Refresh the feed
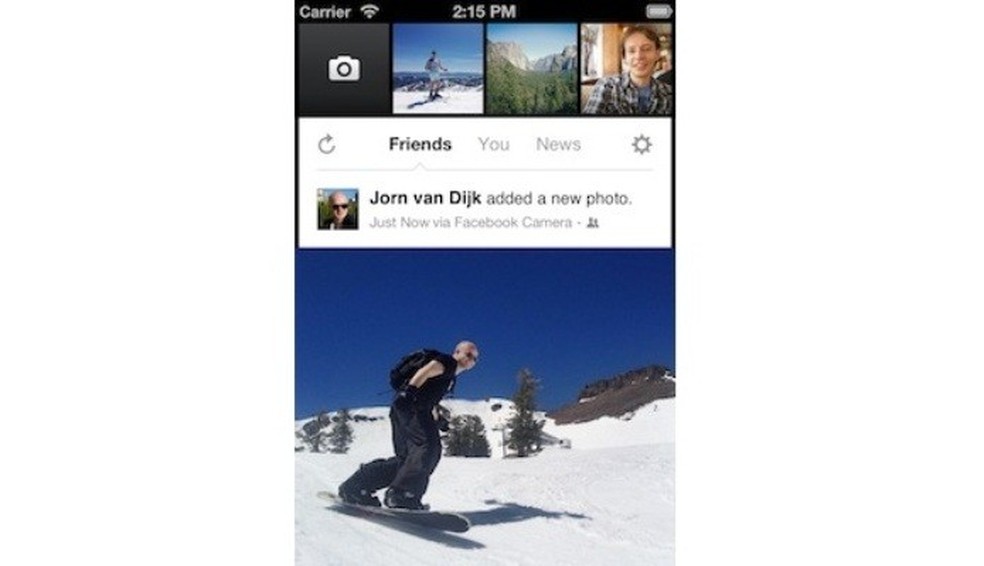984x566 pixels. (x=326, y=145)
